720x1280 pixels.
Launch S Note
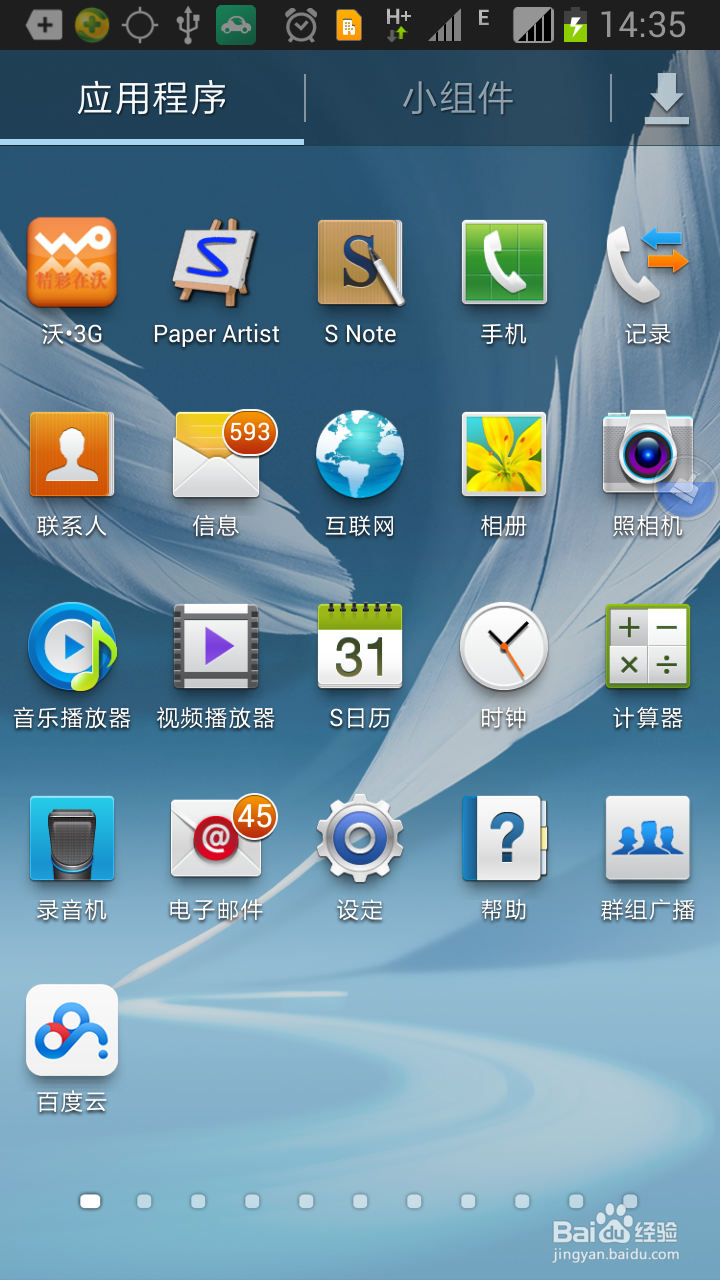tap(360, 263)
